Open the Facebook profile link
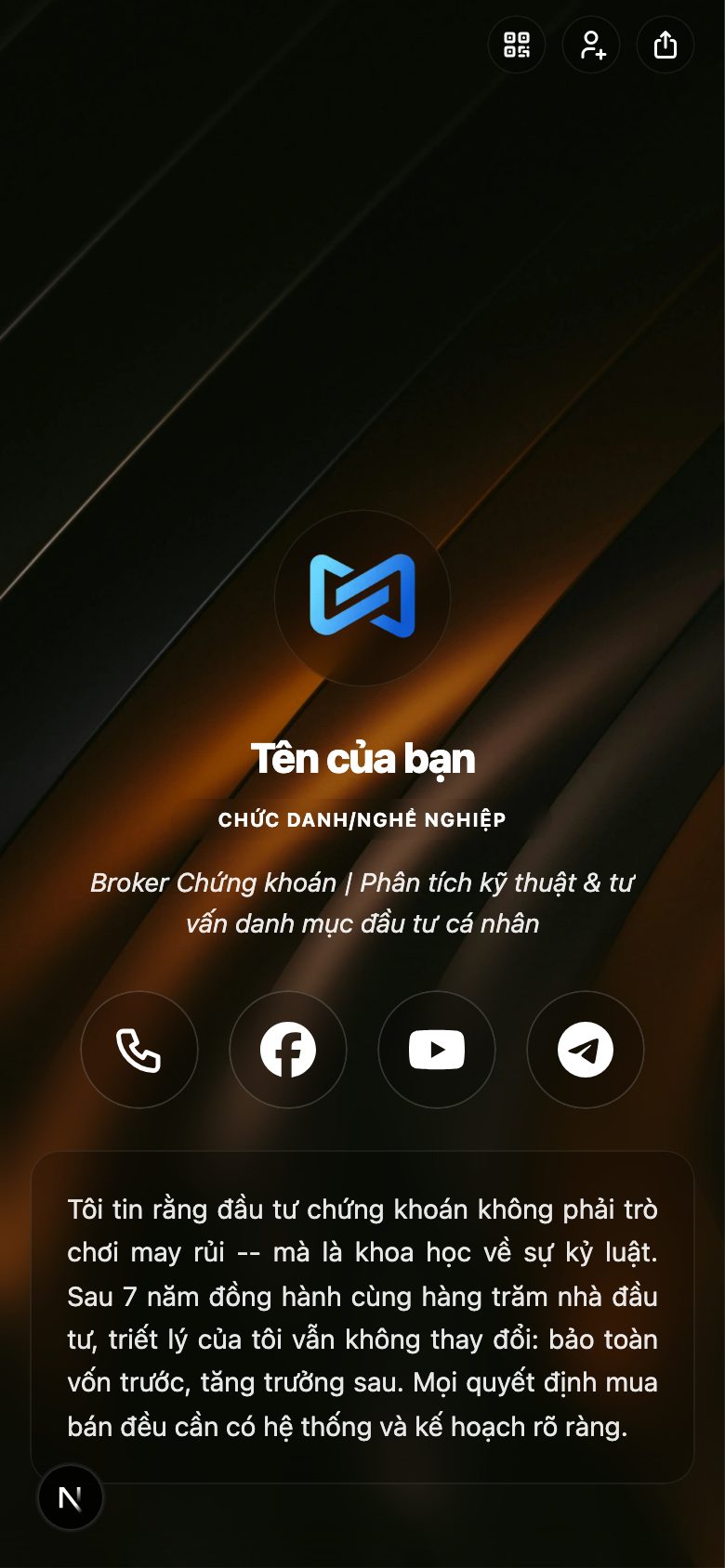Viewport: 725px width, 1568px height. (x=288, y=1050)
